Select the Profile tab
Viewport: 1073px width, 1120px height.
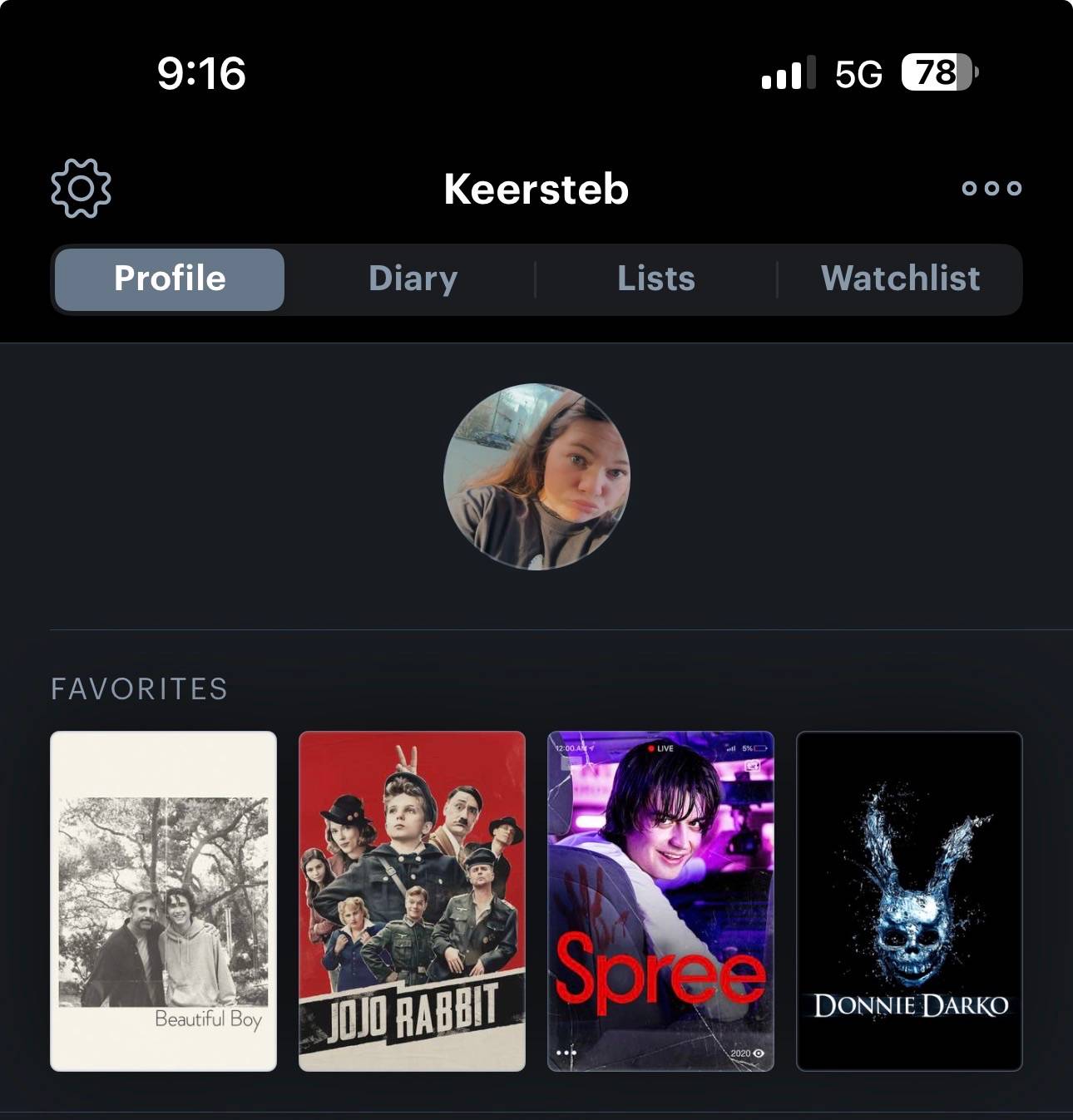pyautogui.click(x=170, y=279)
